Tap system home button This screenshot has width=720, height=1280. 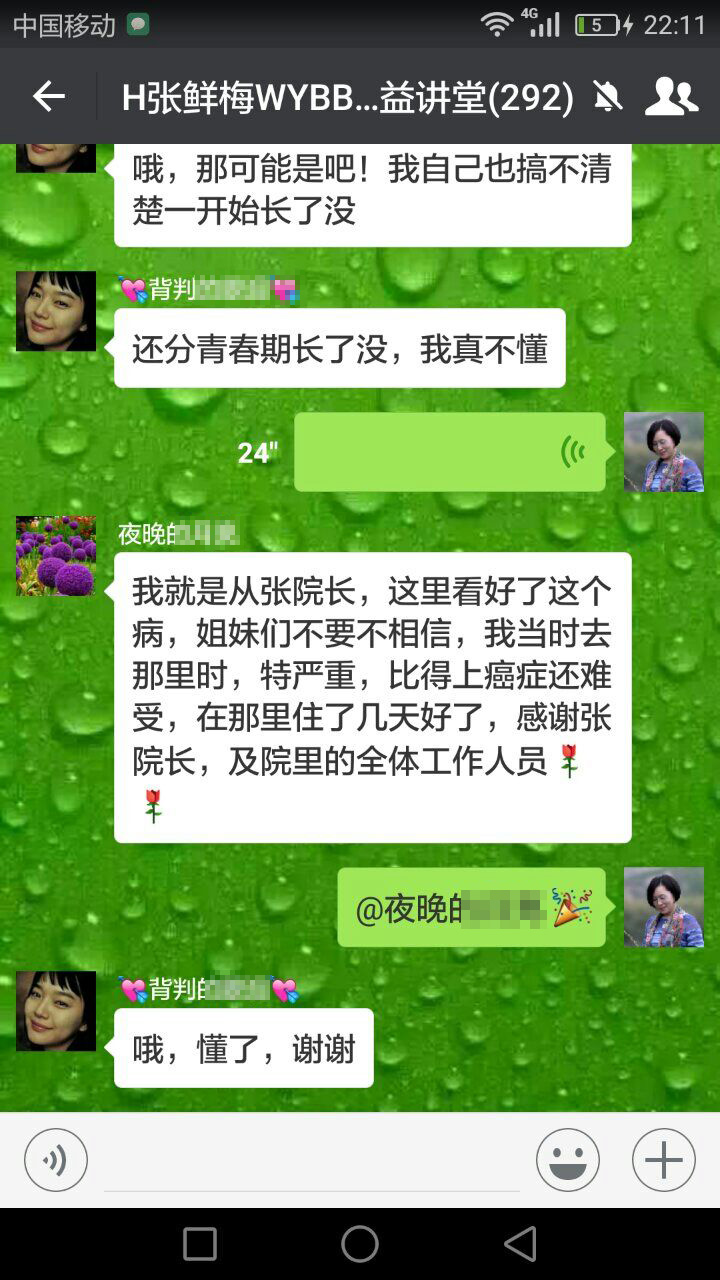tap(360, 1244)
